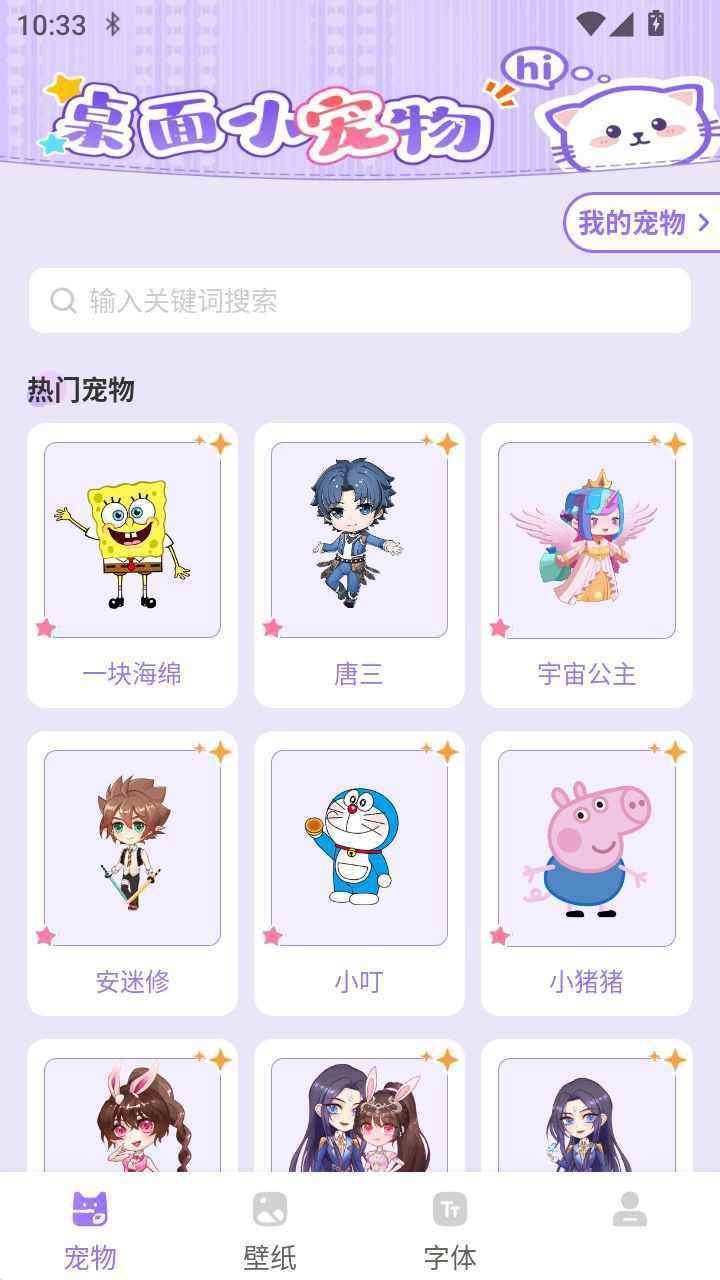
Task: Choose the 宇宙公主 pet
Action: point(586,564)
